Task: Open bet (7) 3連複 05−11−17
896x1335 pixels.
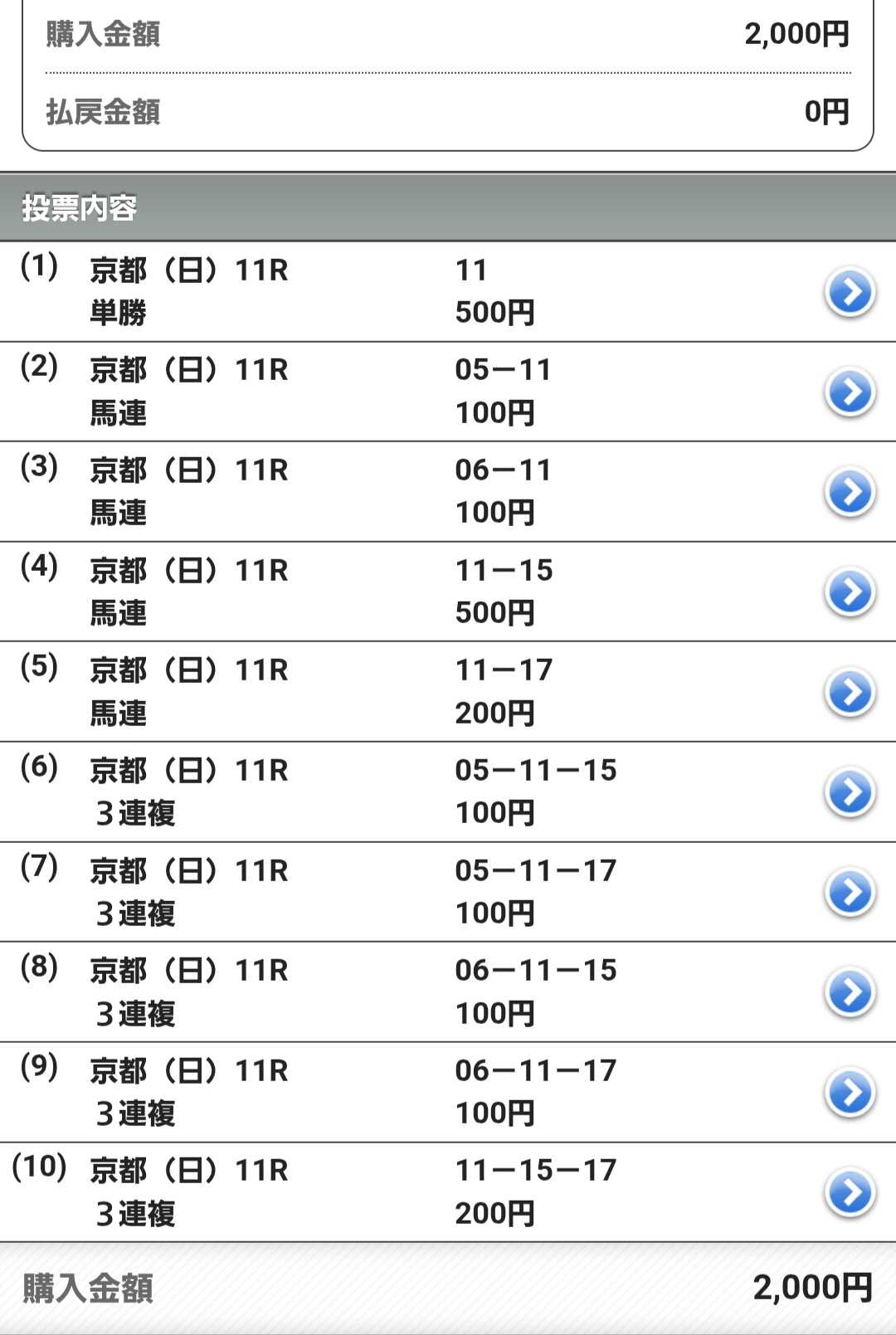Action: (x=850, y=892)
